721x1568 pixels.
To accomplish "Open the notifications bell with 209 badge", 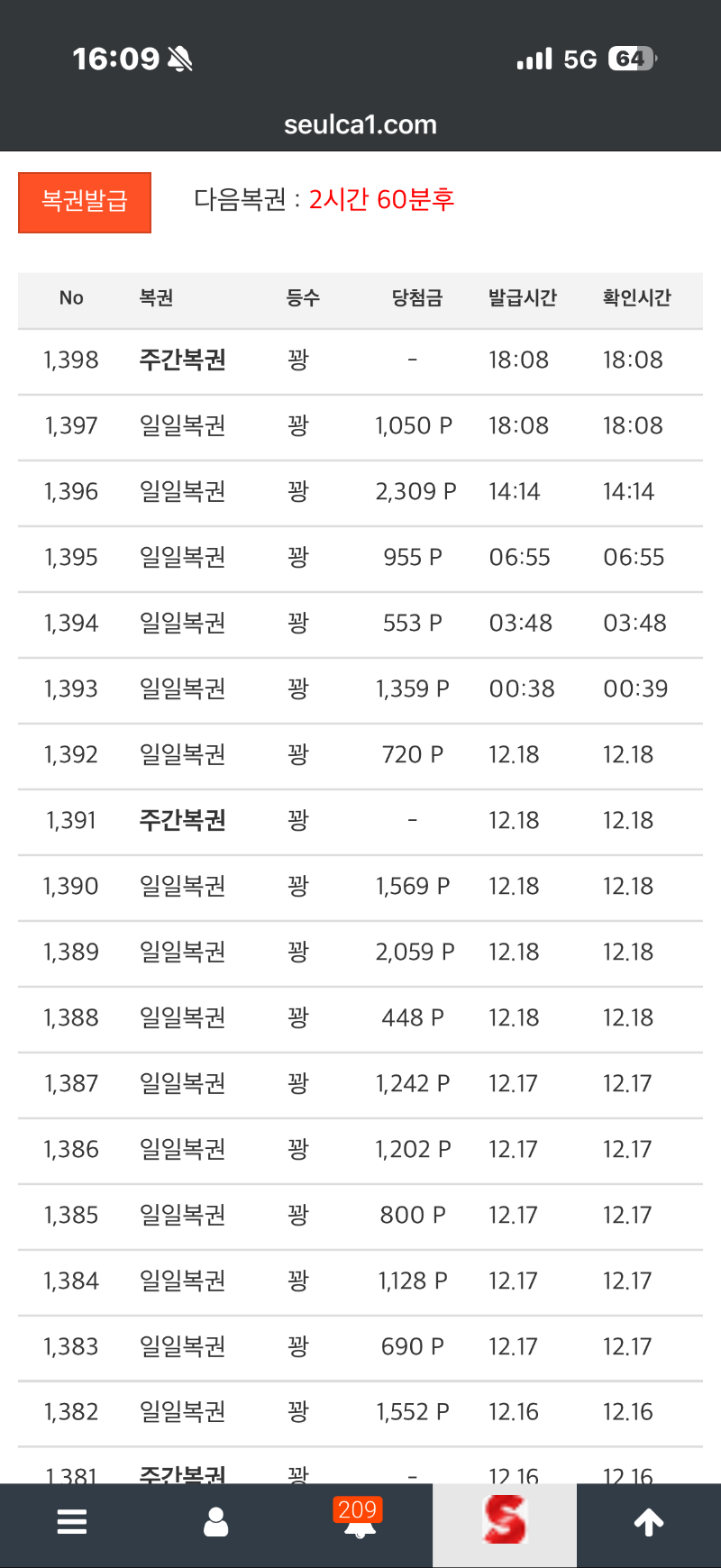I will tap(360, 1521).
